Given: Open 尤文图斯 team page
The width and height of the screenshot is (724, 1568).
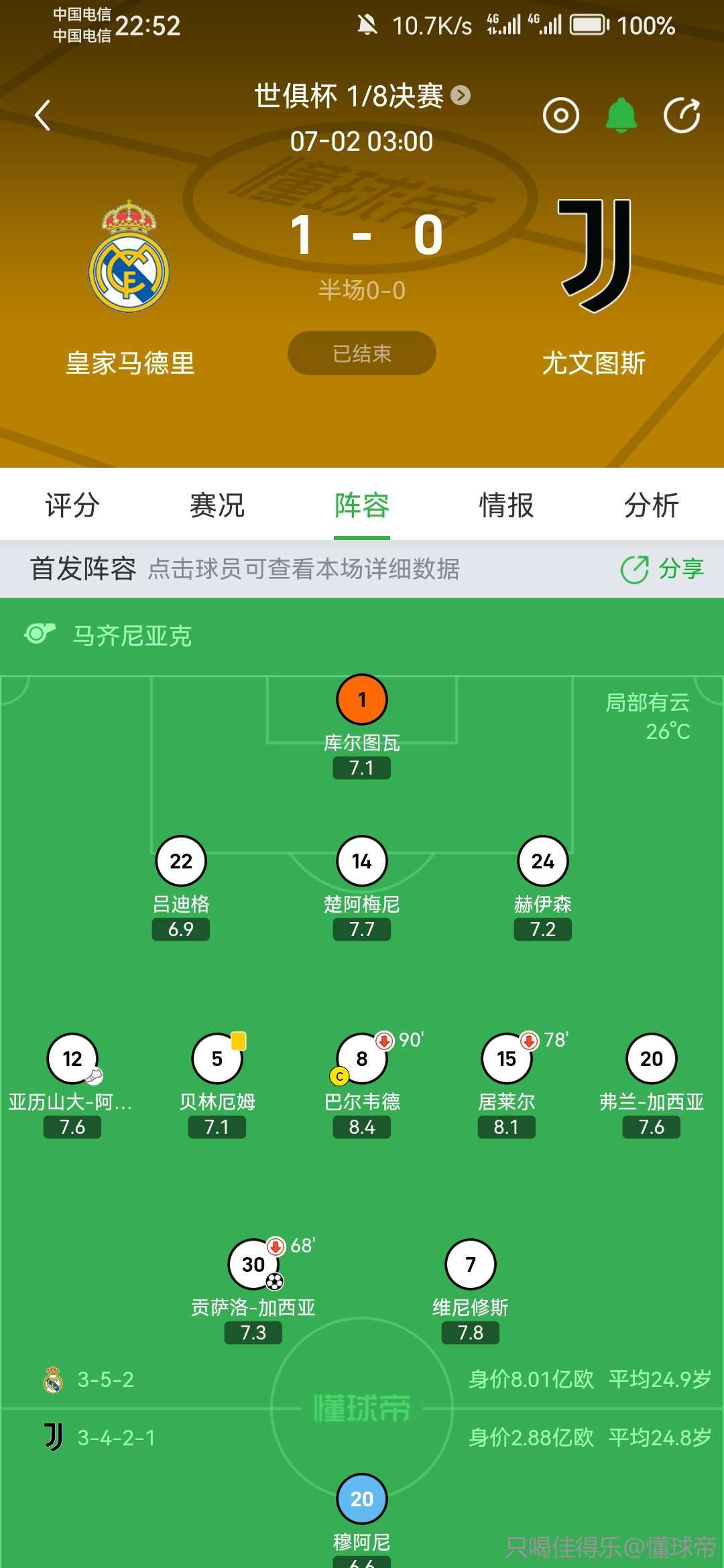Looking at the screenshot, I should point(594,288).
